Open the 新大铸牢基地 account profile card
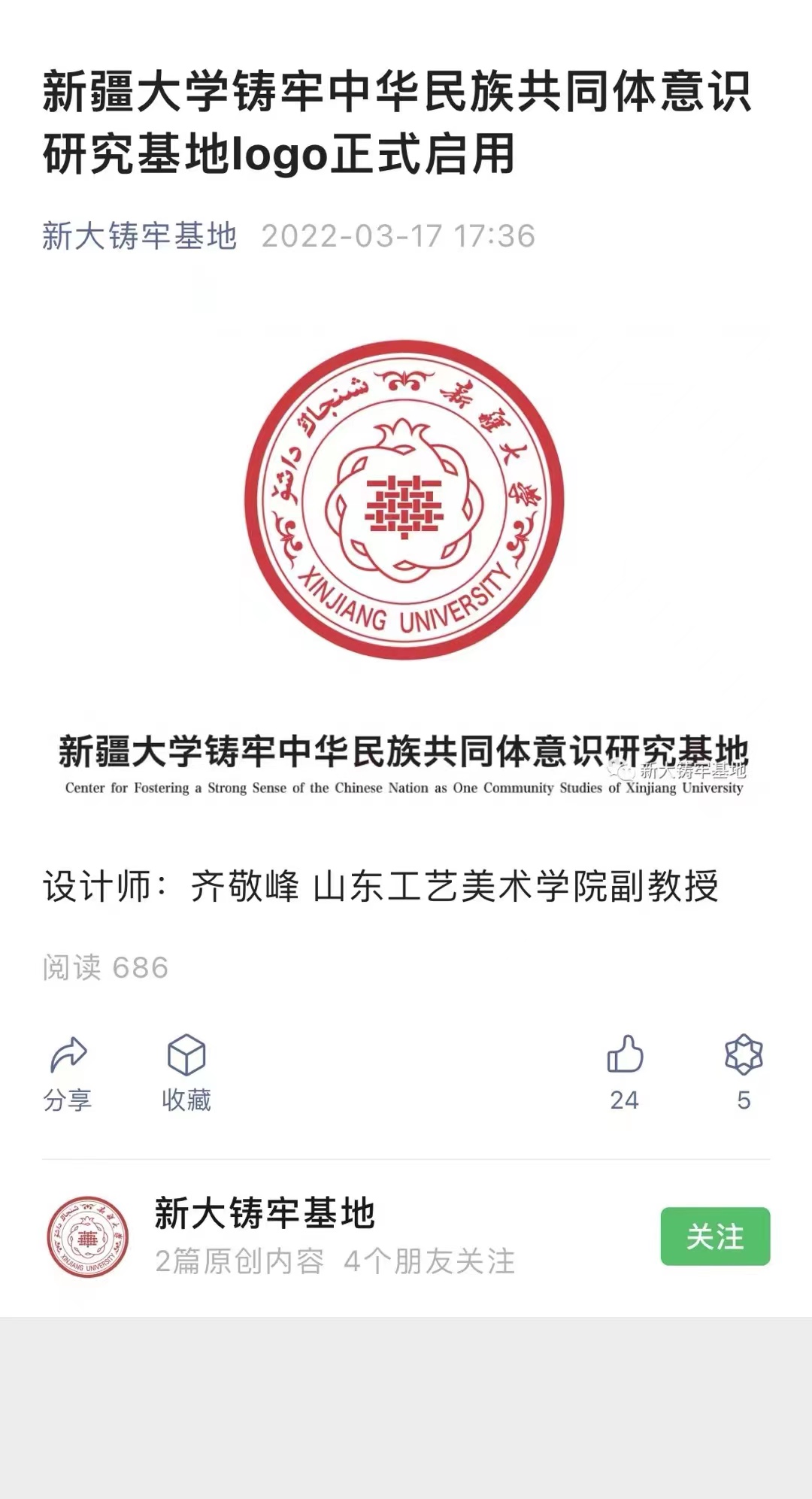812x1499 pixels. [x=263, y=1235]
